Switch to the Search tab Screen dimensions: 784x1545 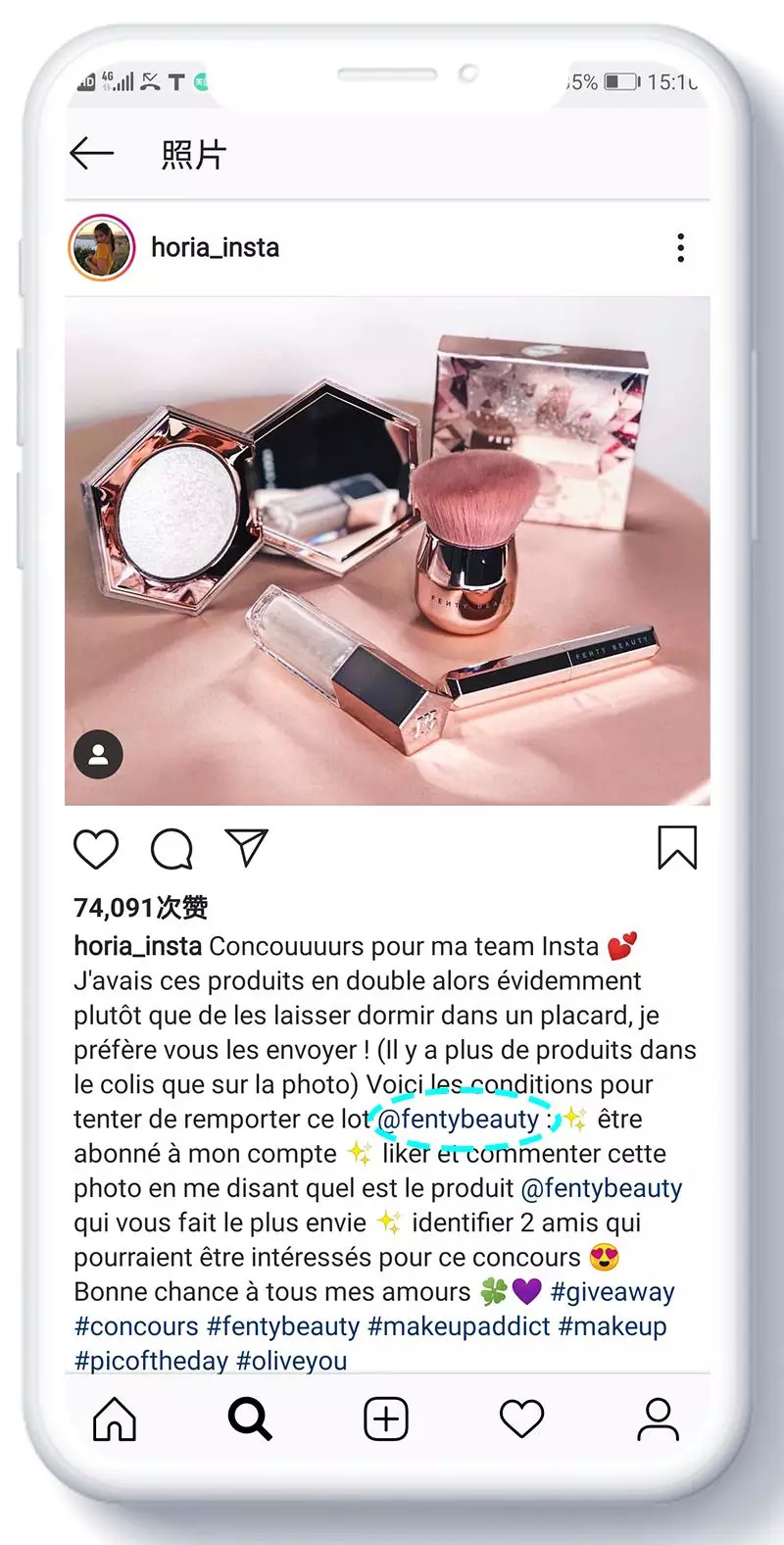pos(250,1419)
